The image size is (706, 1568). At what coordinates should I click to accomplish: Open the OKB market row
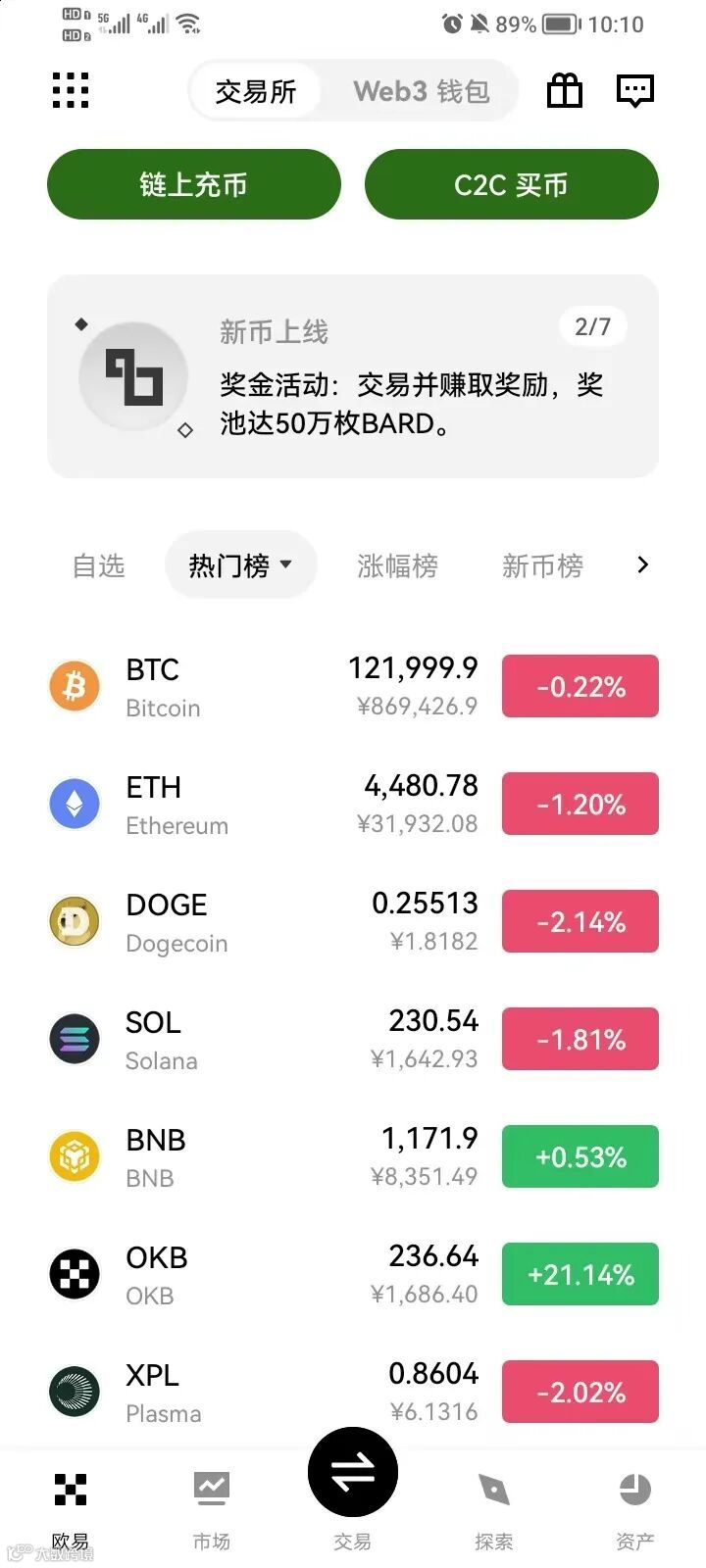[353, 1274]
